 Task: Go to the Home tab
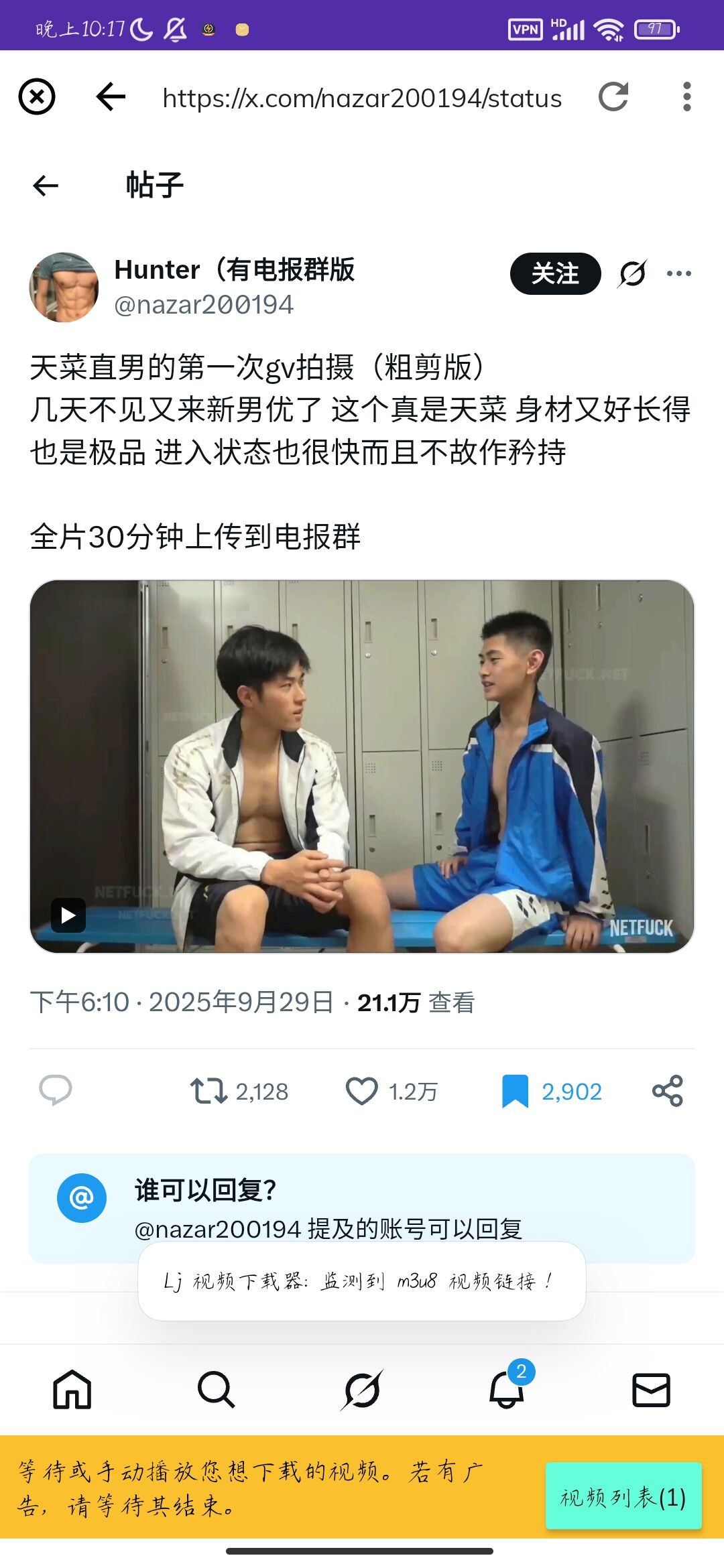click(72, 1390)
